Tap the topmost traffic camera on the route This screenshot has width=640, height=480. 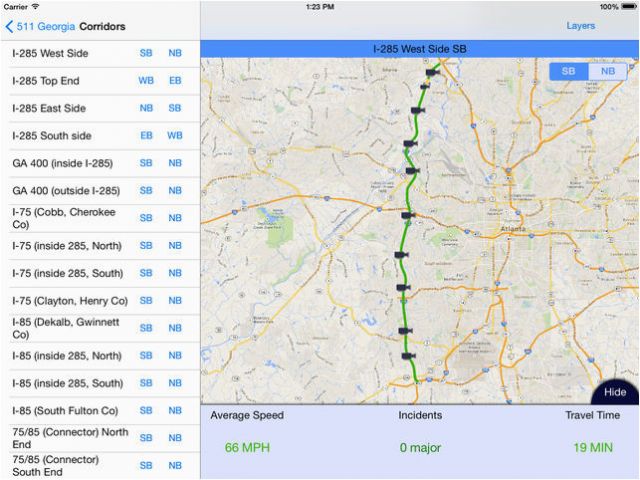pyautogui.click(x=432, y=71)
